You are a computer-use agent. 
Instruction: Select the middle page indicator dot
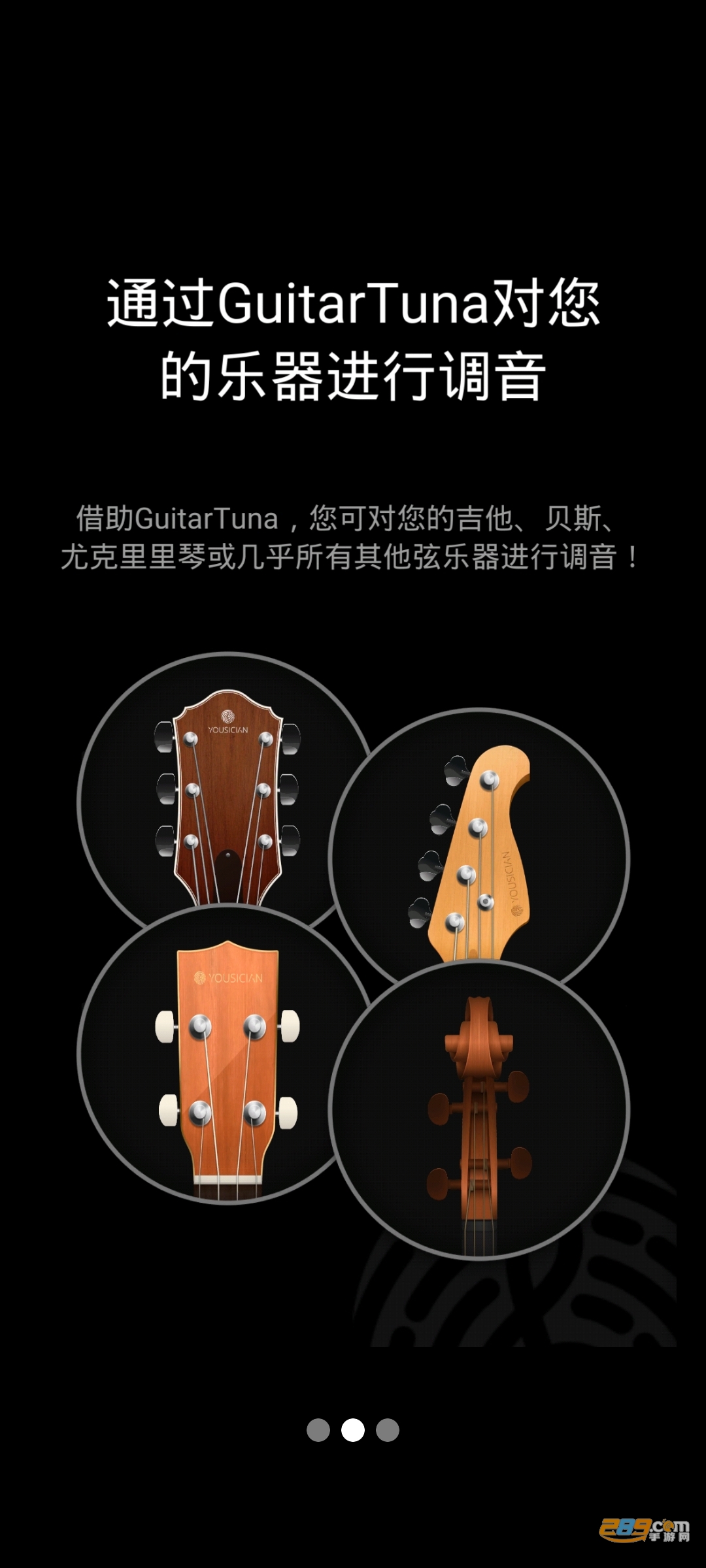(x=353, y=1430)
